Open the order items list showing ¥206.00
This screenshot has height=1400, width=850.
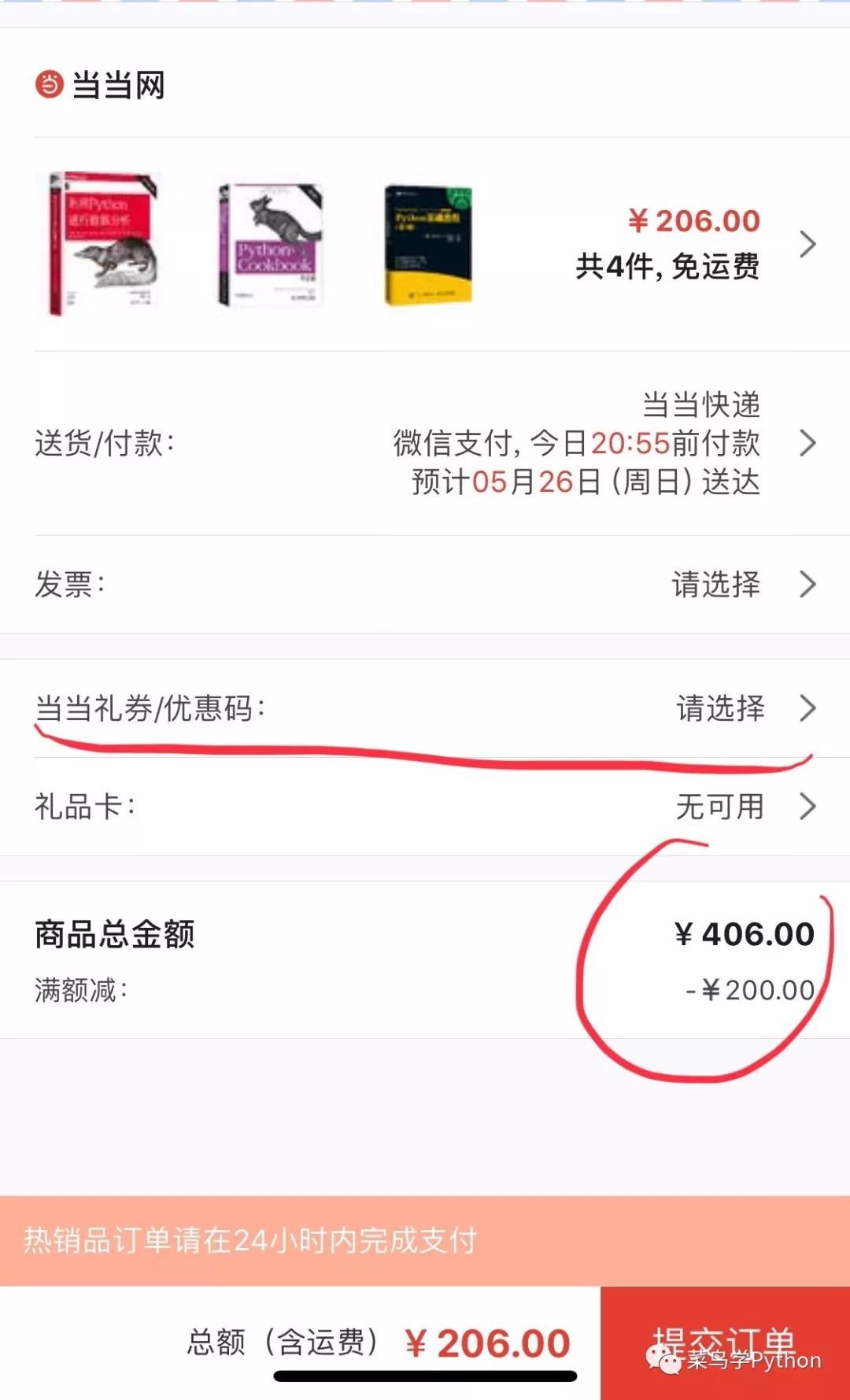point(425,244)
